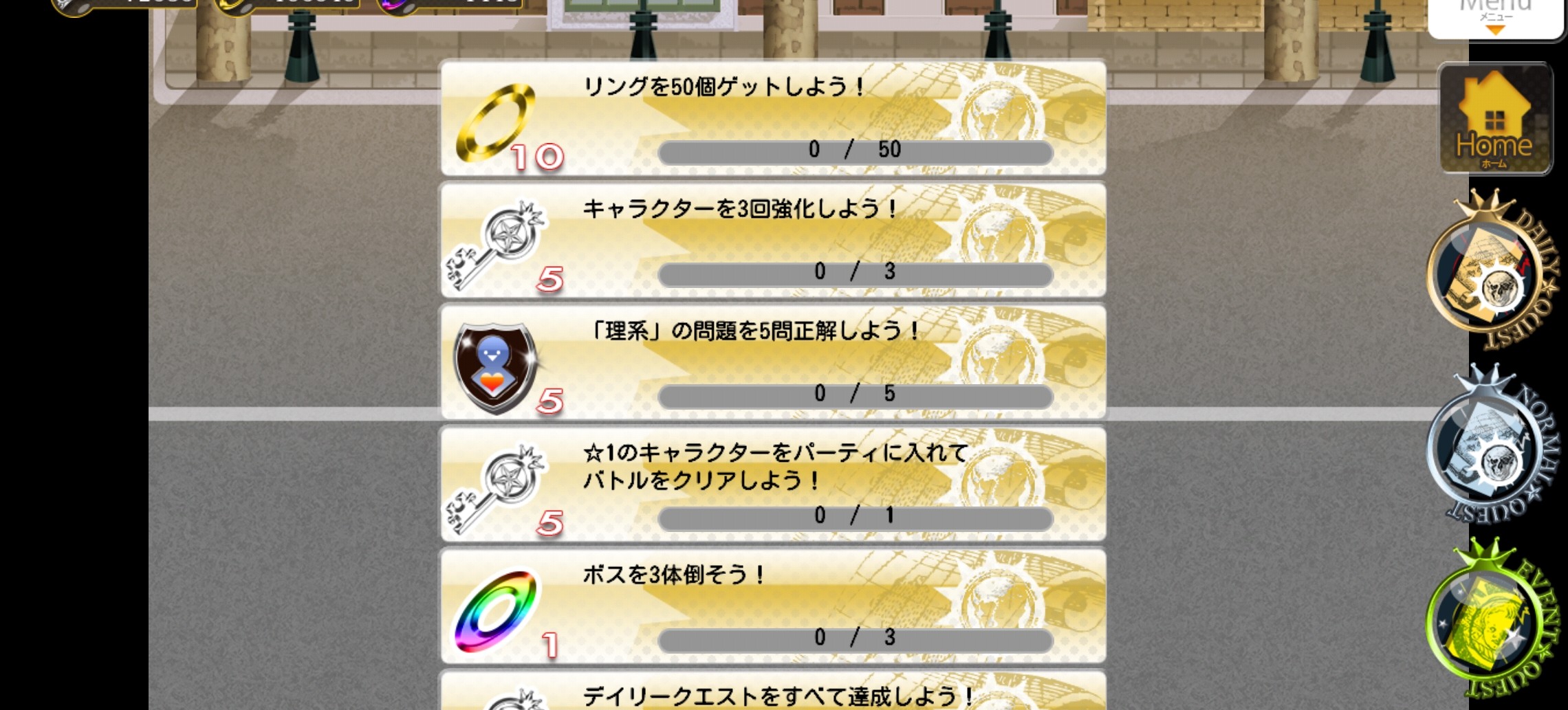Open the defeat 3 bosses quest
The height and width of the screenshot is (710, 1568).
click(x=773, y=606)
